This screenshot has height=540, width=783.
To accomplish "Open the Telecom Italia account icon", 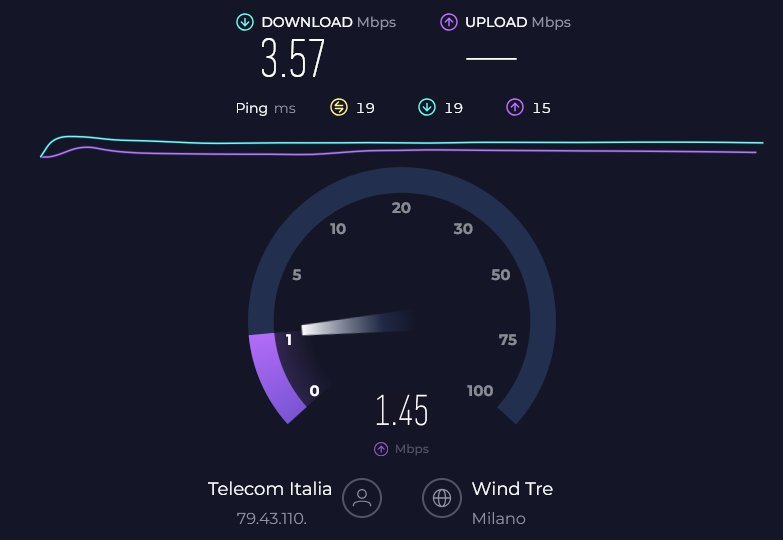I will [x=362, y=497].
